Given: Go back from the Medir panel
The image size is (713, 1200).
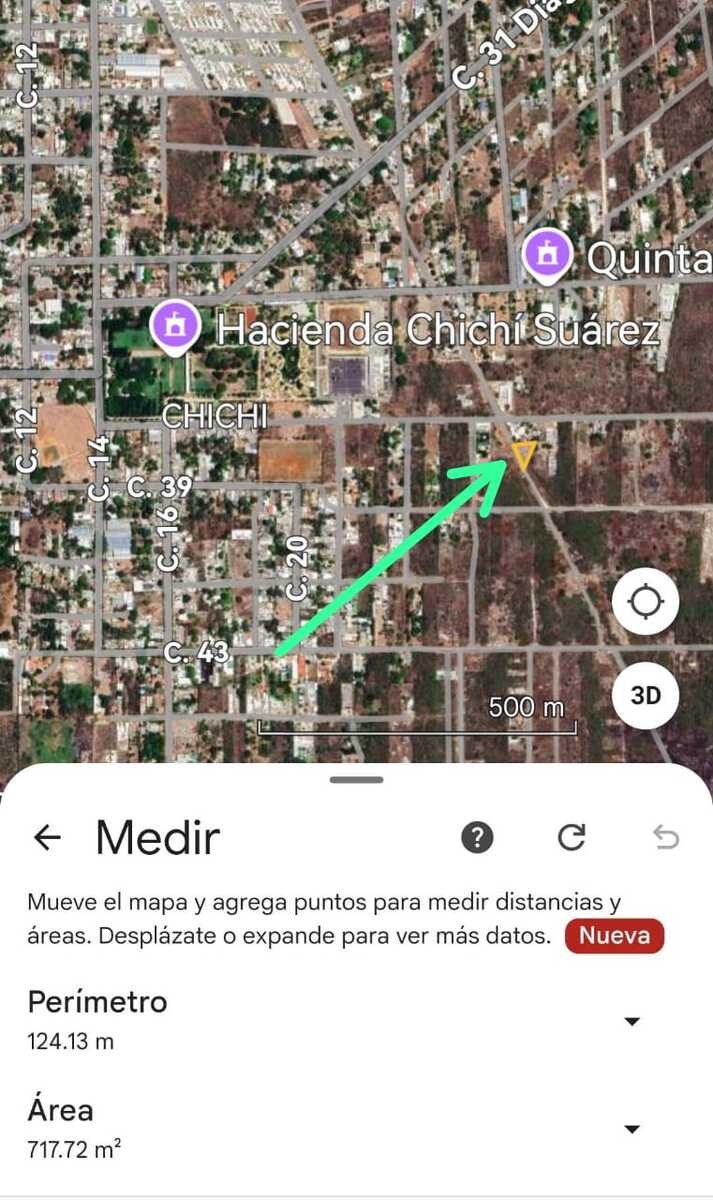Looking at the screenshot, I should [47, 837].
